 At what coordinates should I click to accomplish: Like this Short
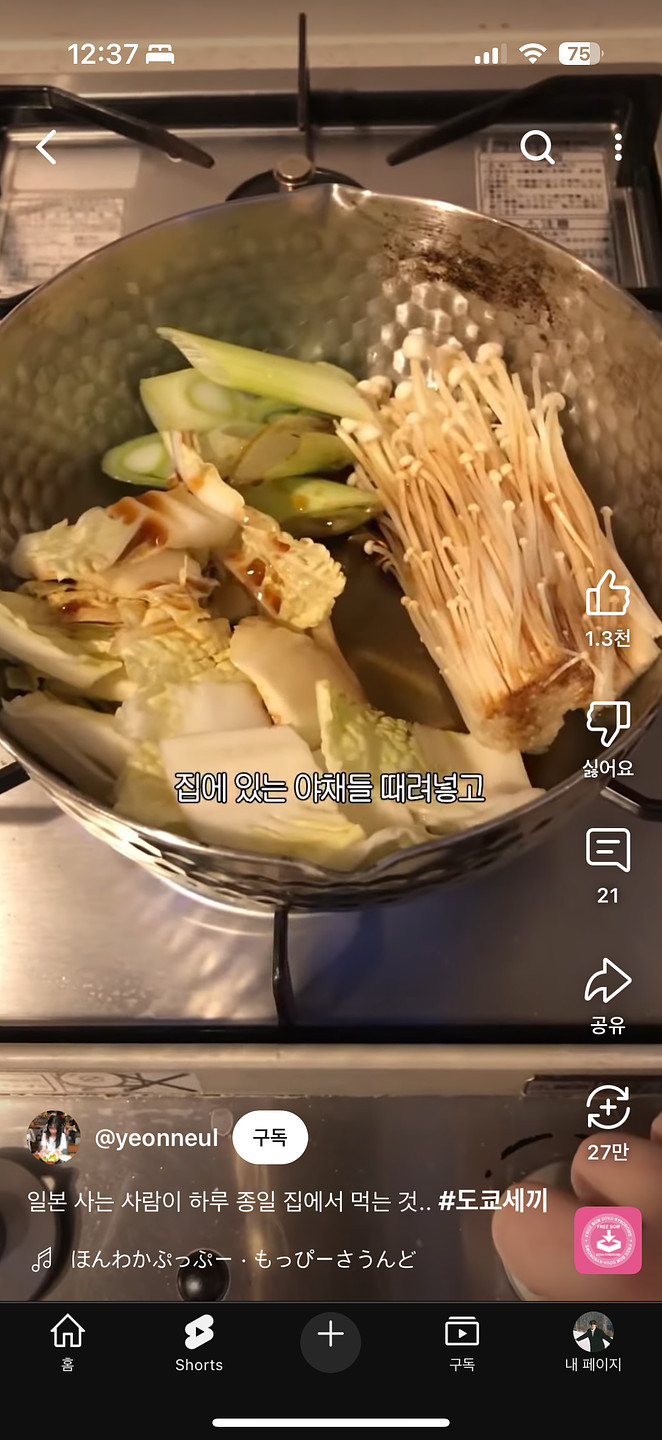click(607, 594)
